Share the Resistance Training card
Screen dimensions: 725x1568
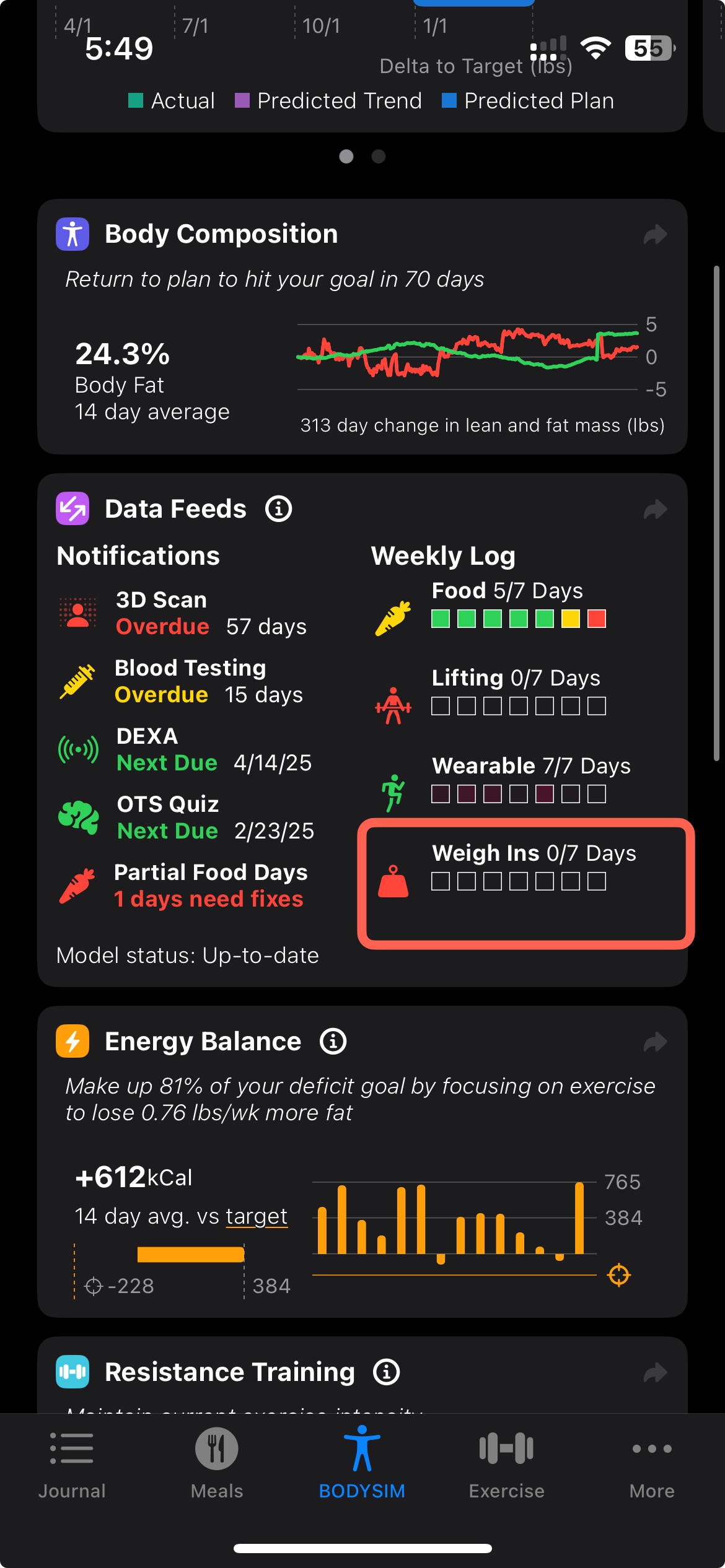655,1373
